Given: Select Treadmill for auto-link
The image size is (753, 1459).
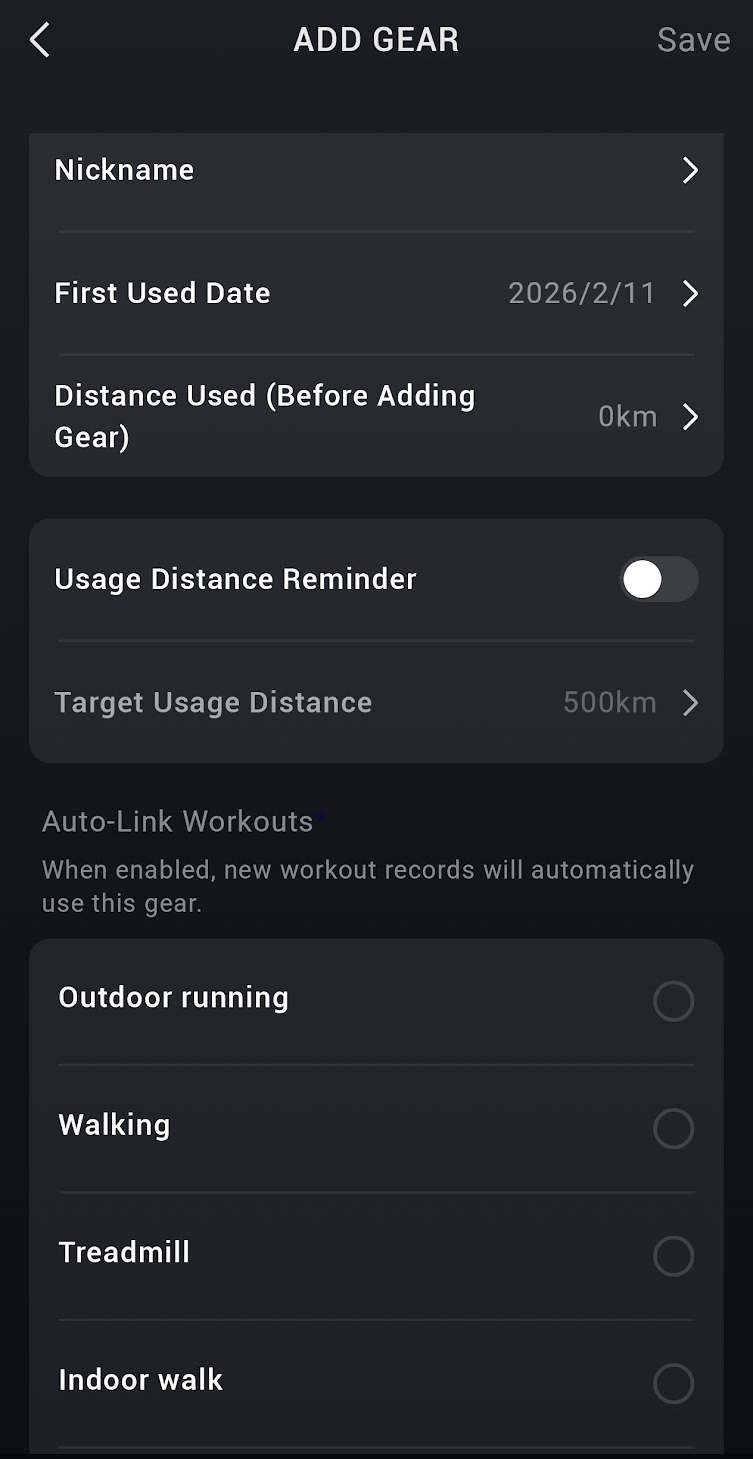Looking at the screenshot, I should 673,1257.
